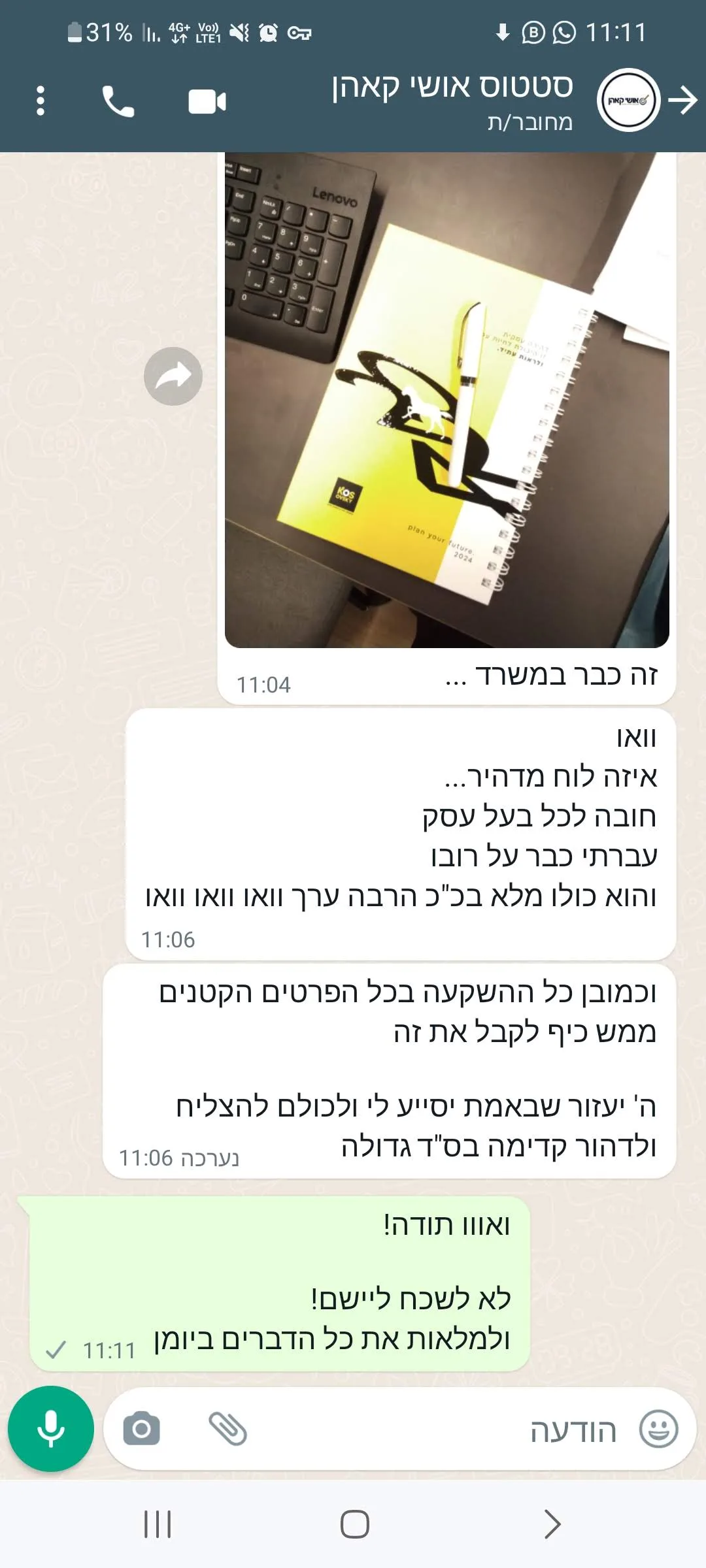706x1568 pixels.
Task: Open recent apps from the navigation bar
Action: click(158, 1524)
